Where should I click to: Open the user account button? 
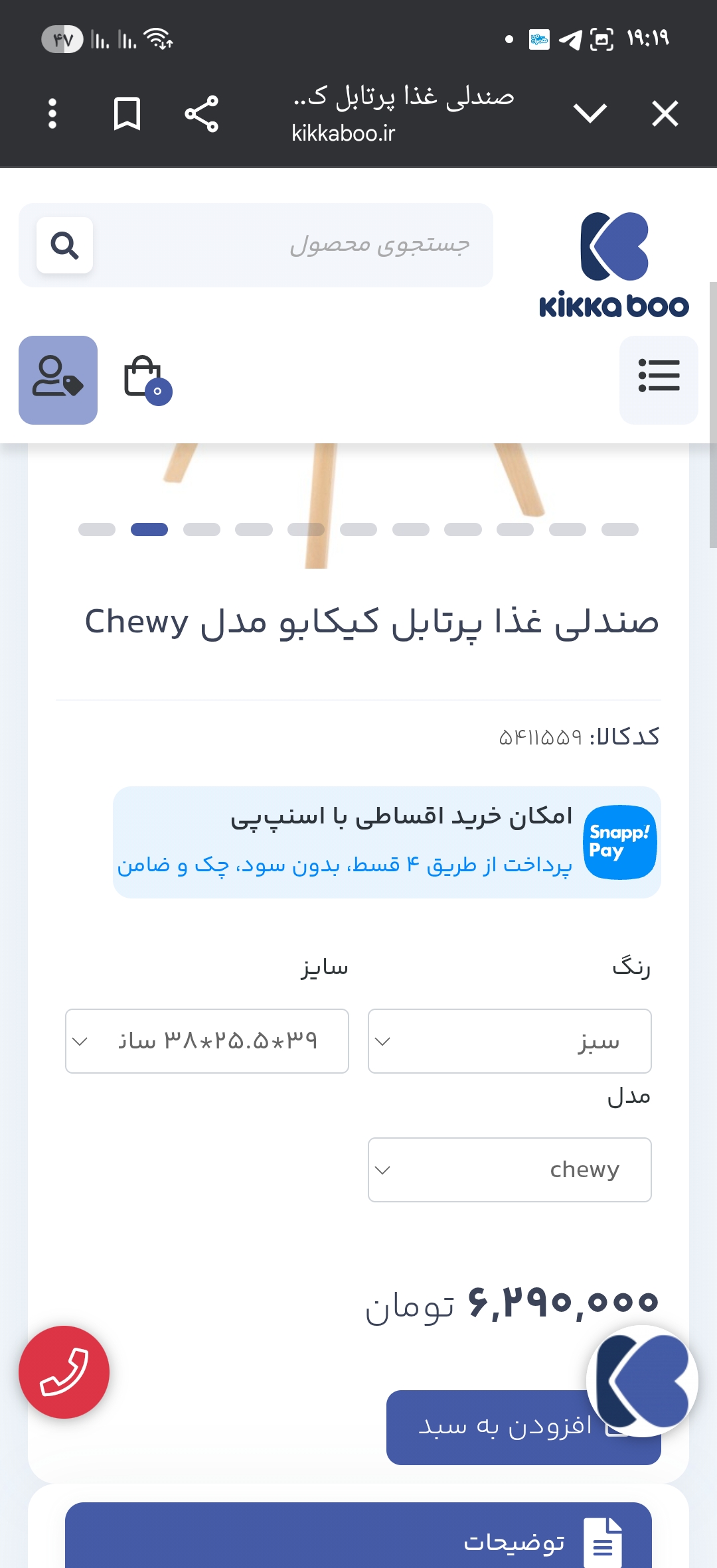coord(58,380)
